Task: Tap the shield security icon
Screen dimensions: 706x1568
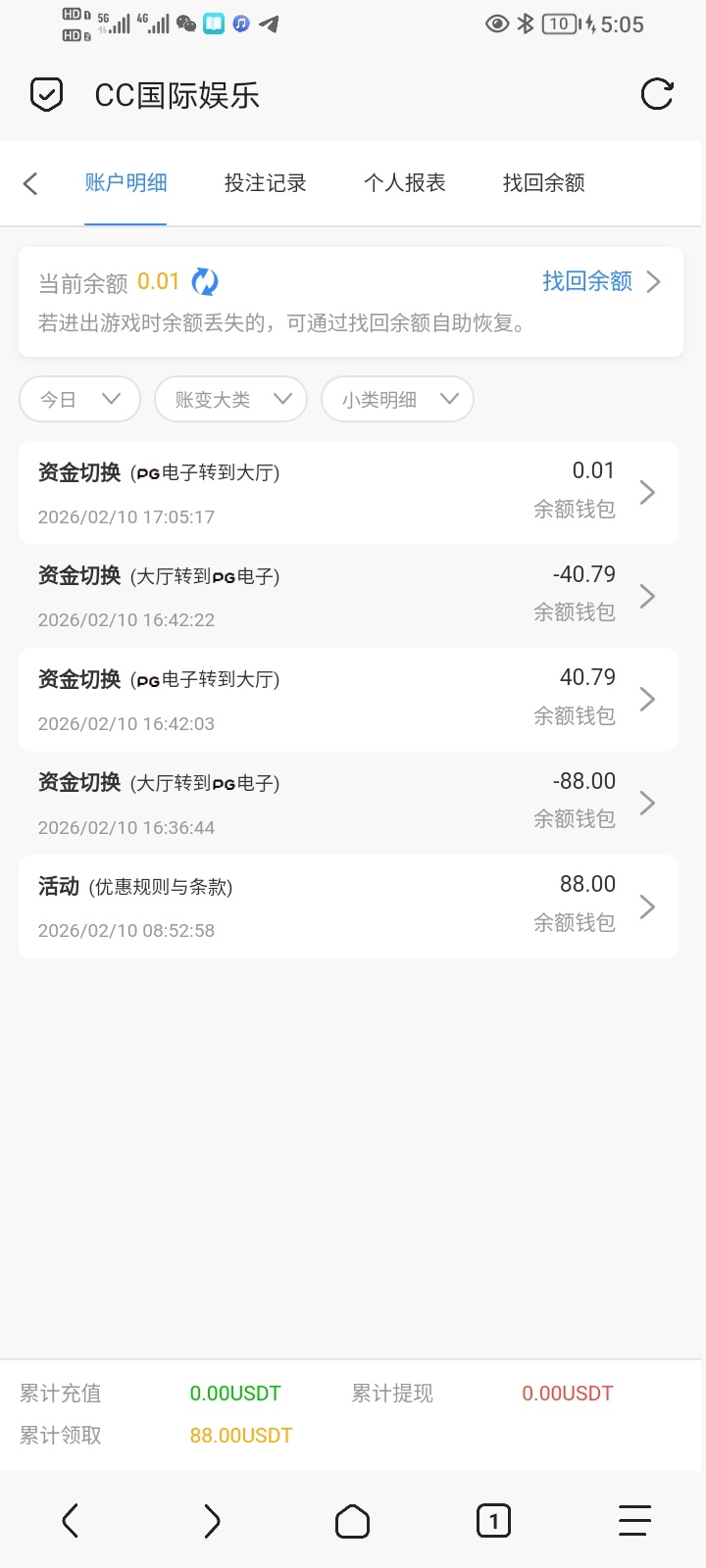Action: point(46,95)
